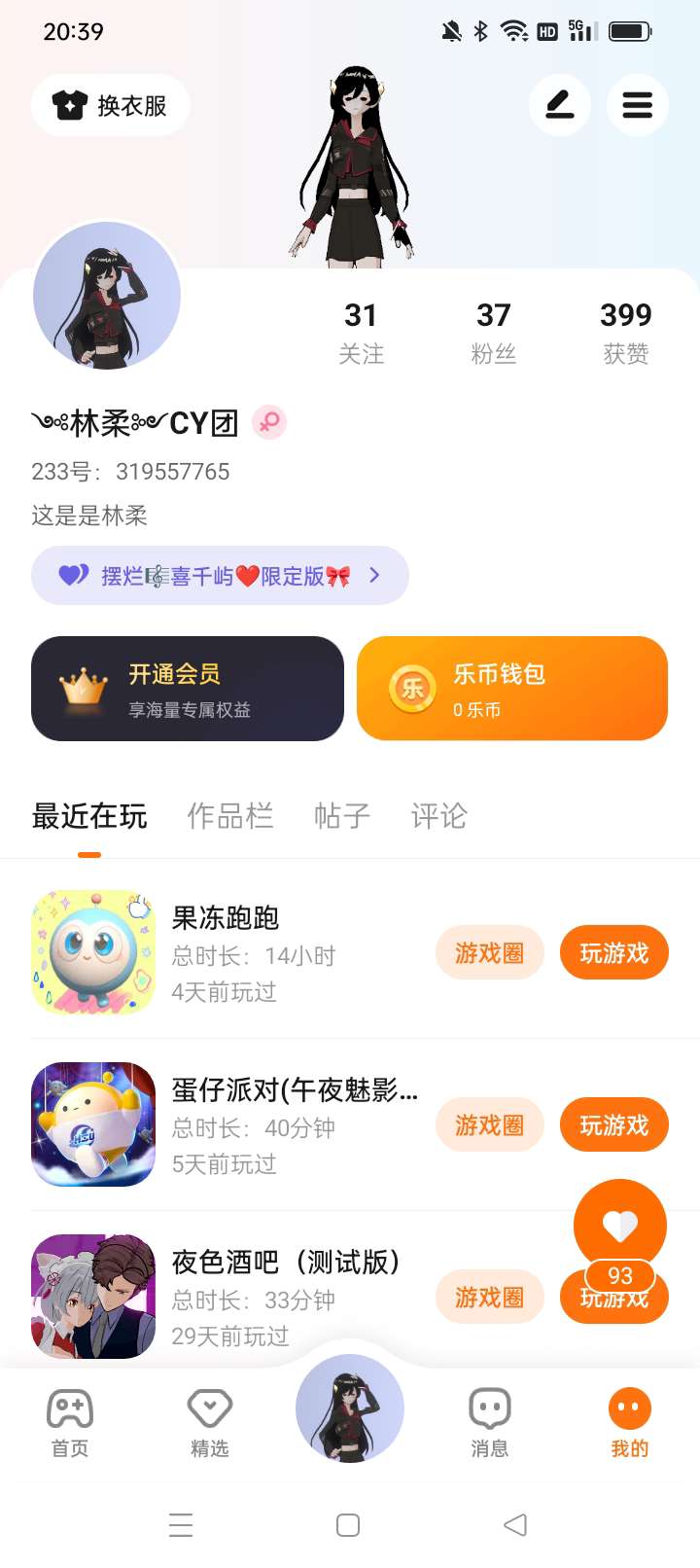Switch to the 精选 tab

[x=210, y=1422]
